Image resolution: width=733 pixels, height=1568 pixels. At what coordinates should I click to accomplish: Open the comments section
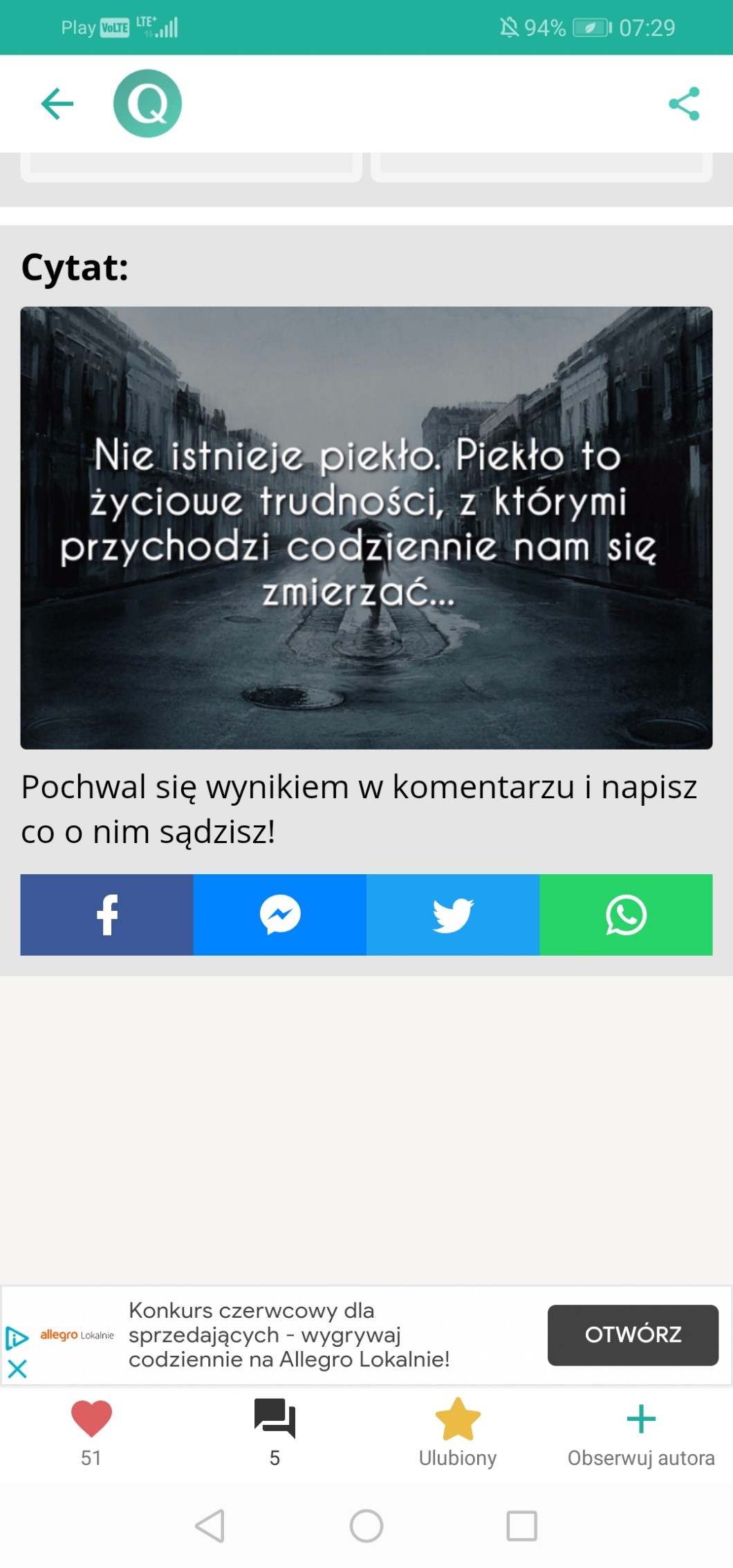pos(275,1418)
